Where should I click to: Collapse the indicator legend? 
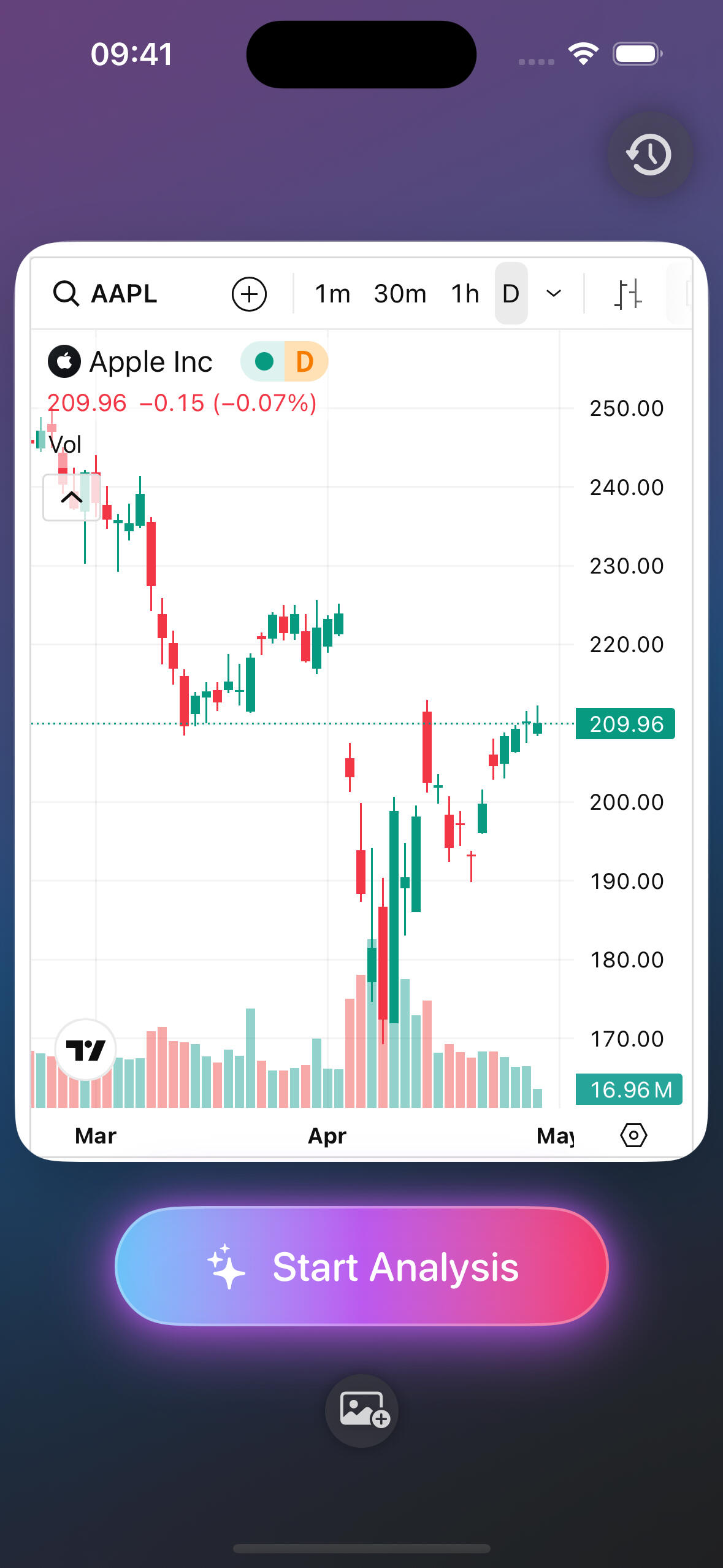pos(72,498)
